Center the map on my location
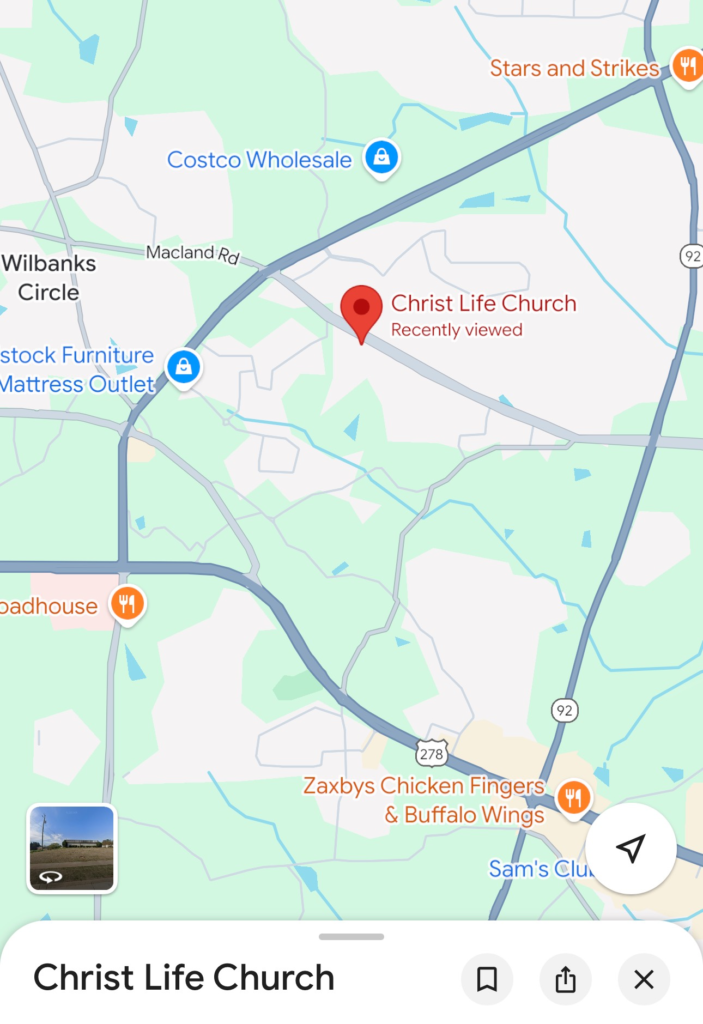This screenshot has width=703, height=1024. pyautogui.click(x=630, y=848)
